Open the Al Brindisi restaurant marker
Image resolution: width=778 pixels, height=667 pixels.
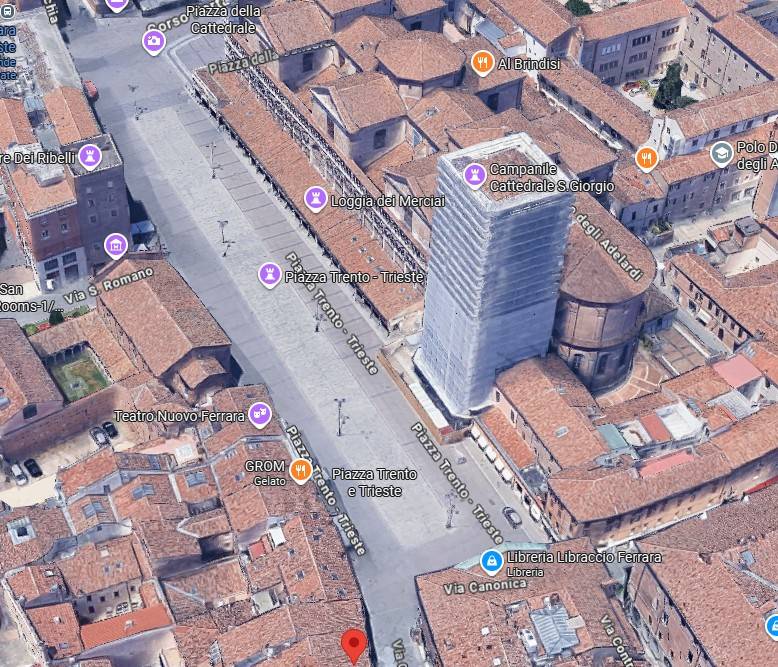tap(482, 63)
